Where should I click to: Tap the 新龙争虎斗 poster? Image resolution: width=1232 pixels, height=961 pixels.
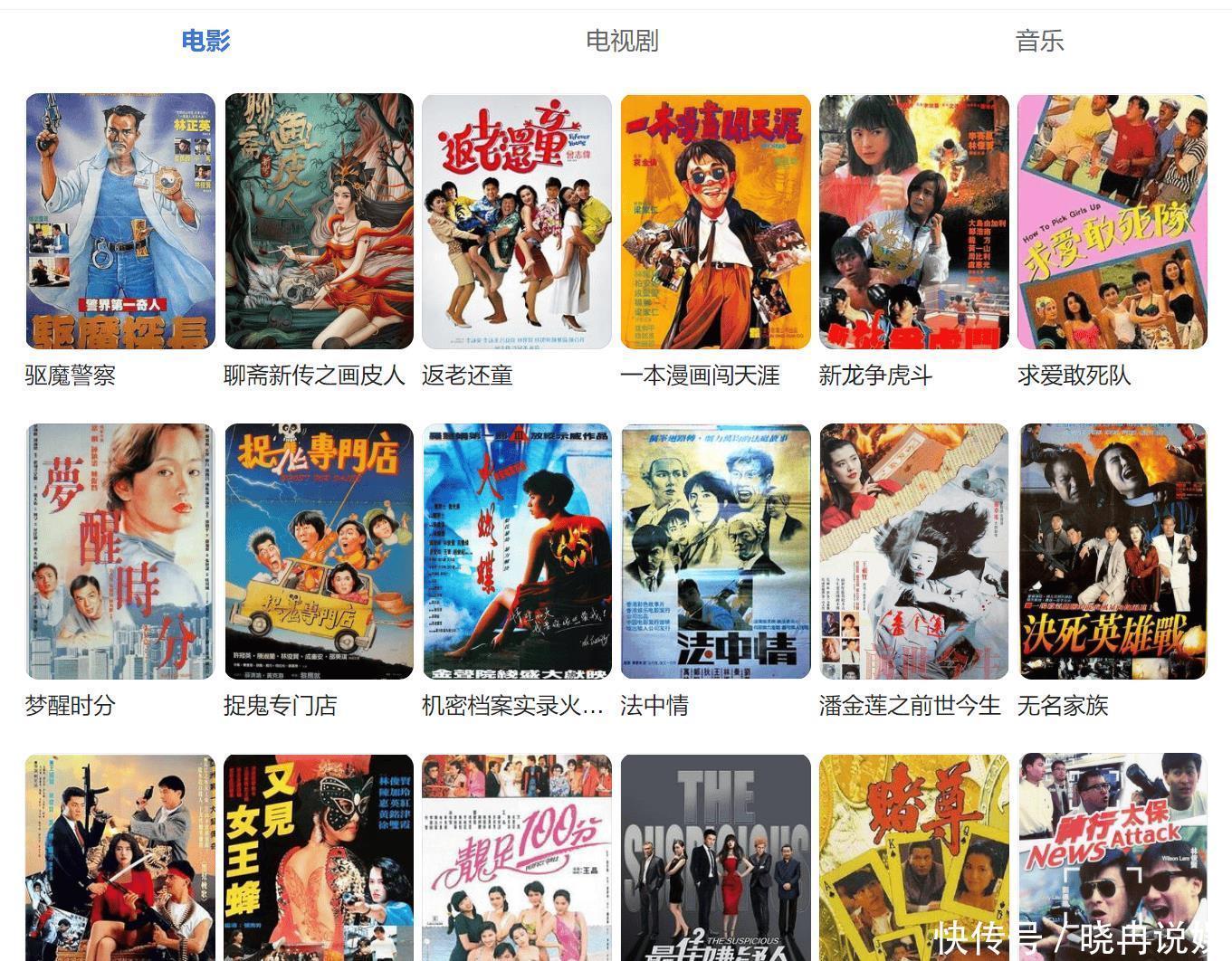pos(914,222)
